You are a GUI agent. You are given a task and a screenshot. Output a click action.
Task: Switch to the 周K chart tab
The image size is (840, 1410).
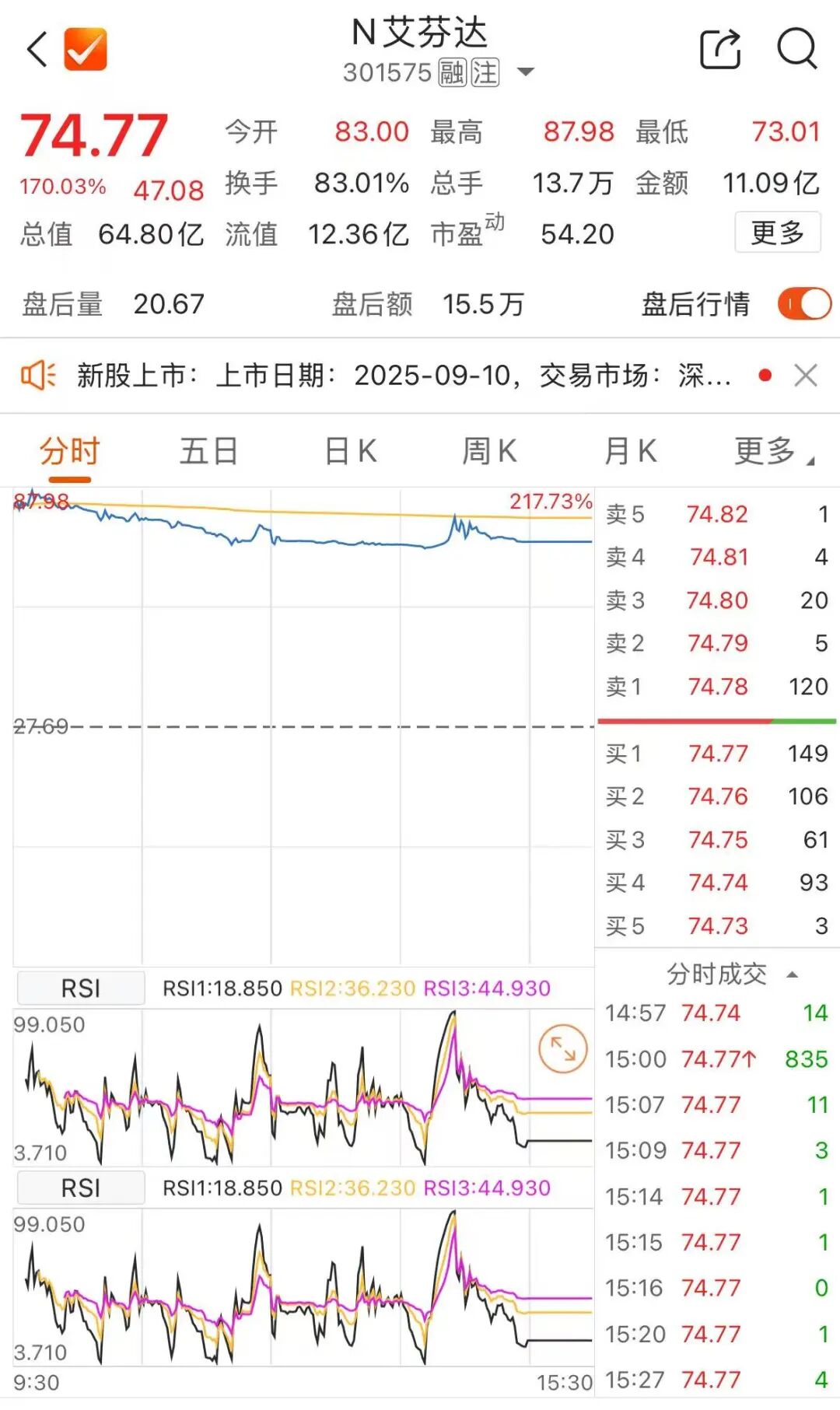(489, 451)
